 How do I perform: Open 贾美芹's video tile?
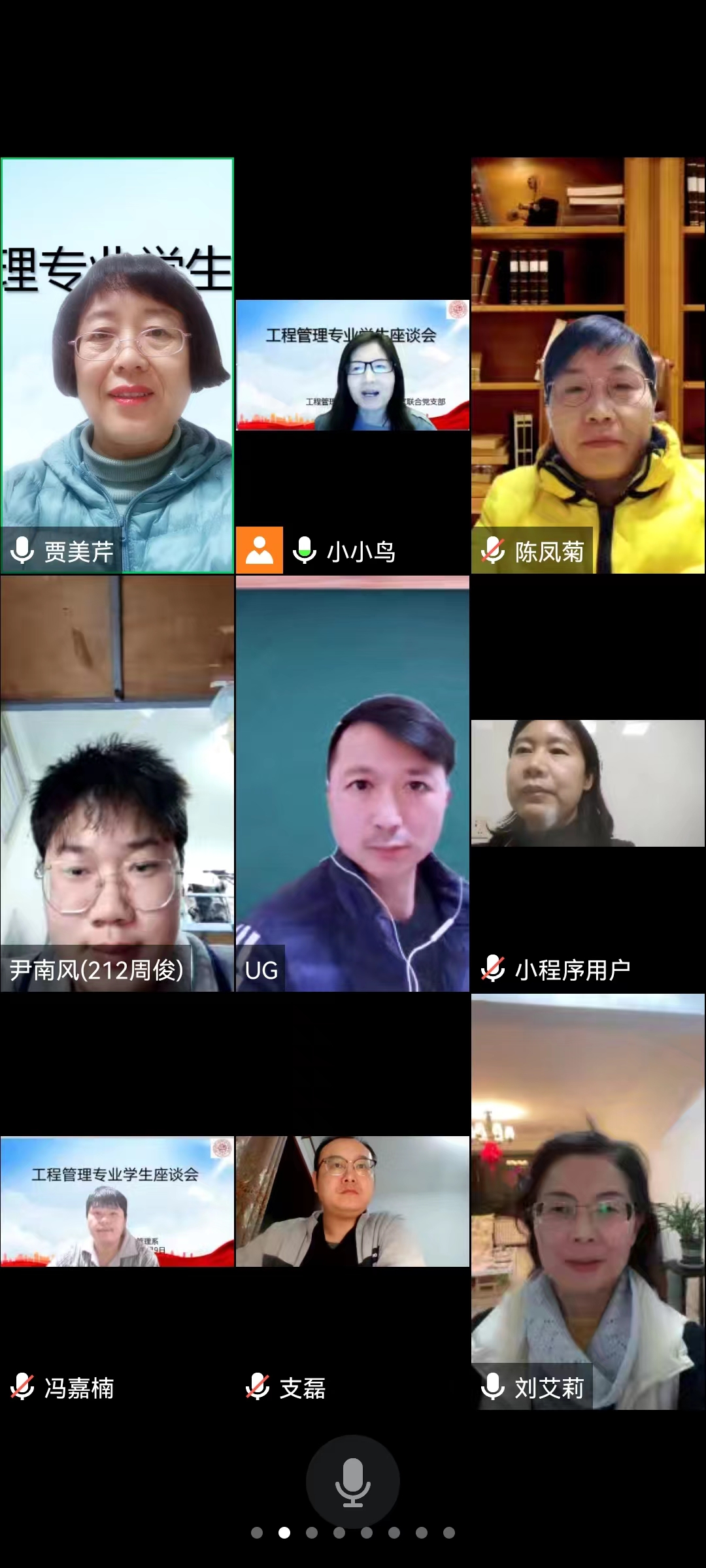(117, 366)
